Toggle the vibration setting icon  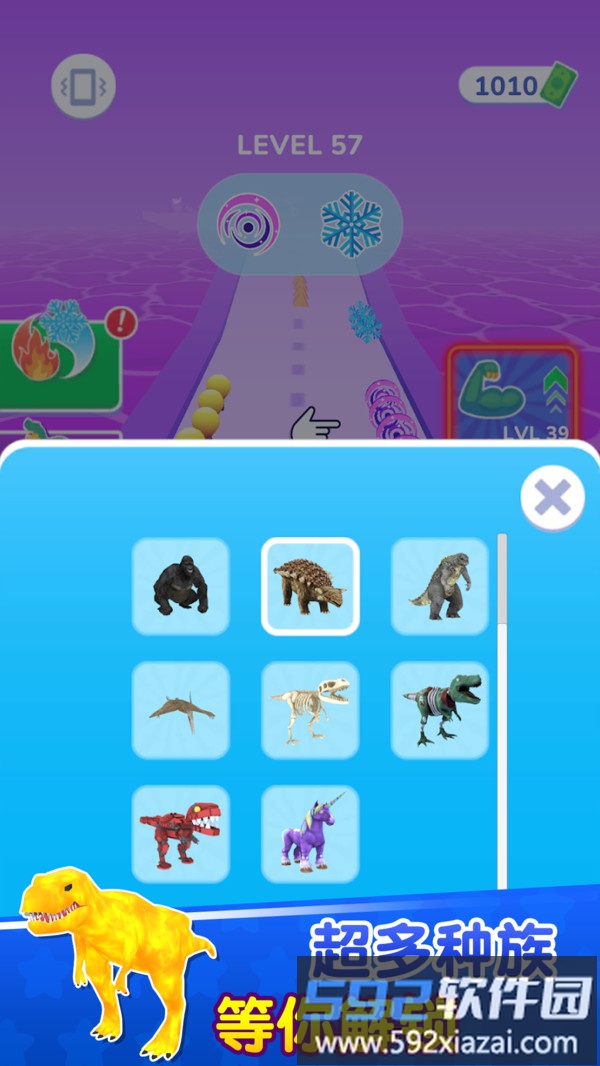[x=84, y=86]
